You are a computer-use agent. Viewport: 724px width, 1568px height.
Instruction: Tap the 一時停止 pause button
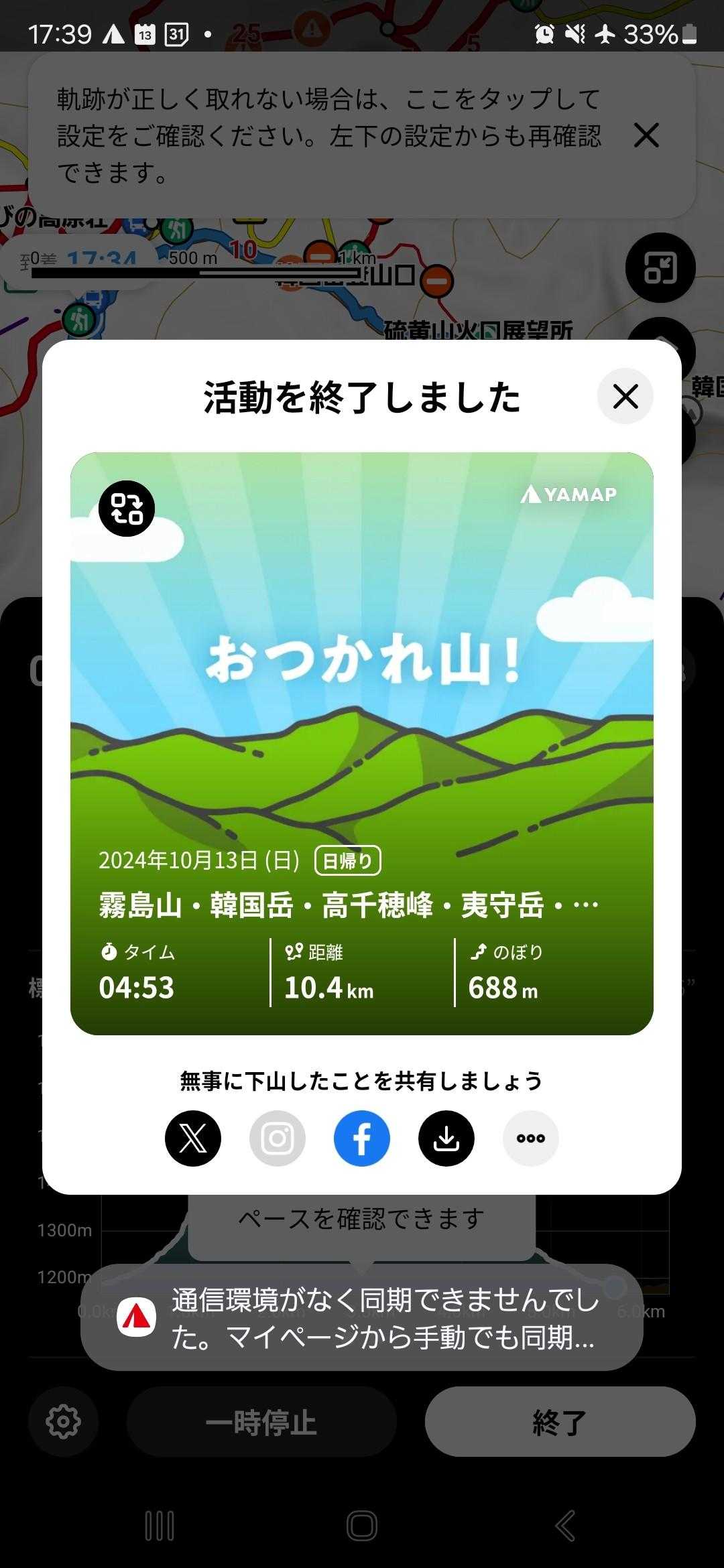pyautogui.click(x=261, y=1421)
